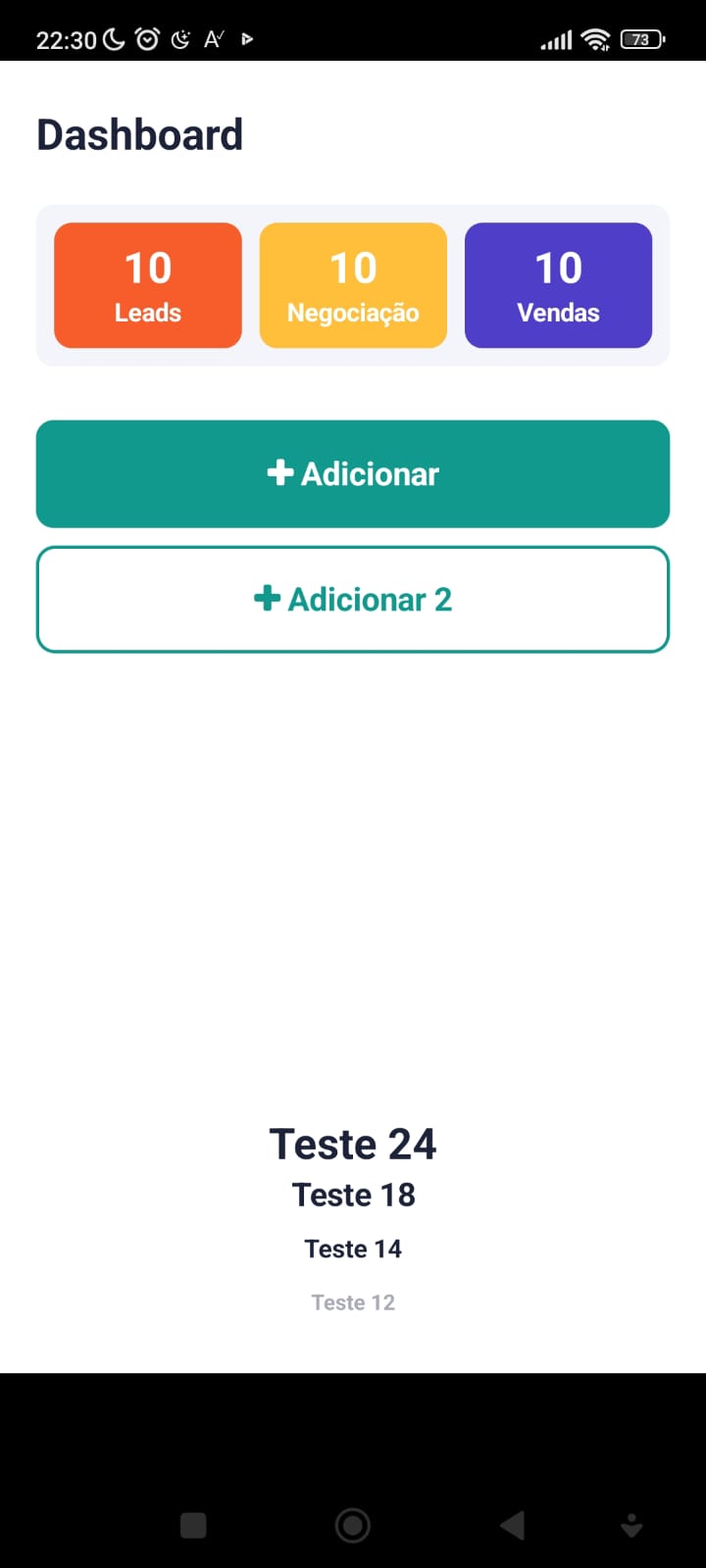Go to the device home screen
Viewport: 706px width, 1568px height.
[x=353, y=1525]
